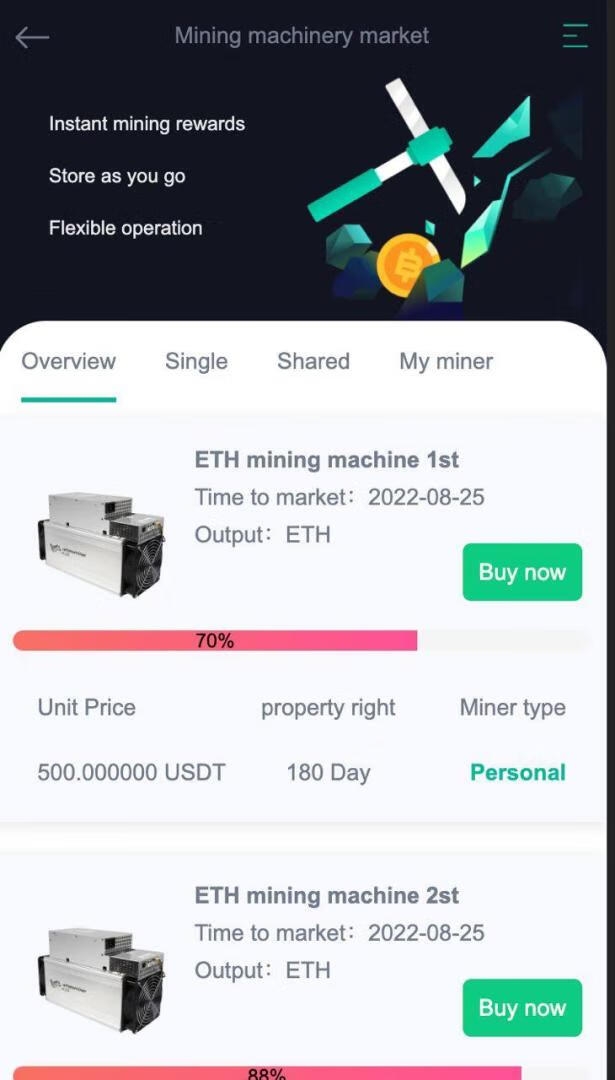Switch to the Overview tab
Screen dimensions: 615x1080
[69, 362]
